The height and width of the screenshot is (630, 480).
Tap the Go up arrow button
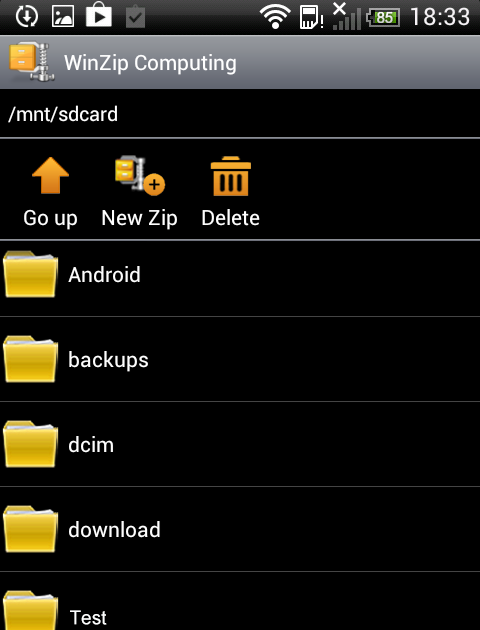(x=50, y=192)
